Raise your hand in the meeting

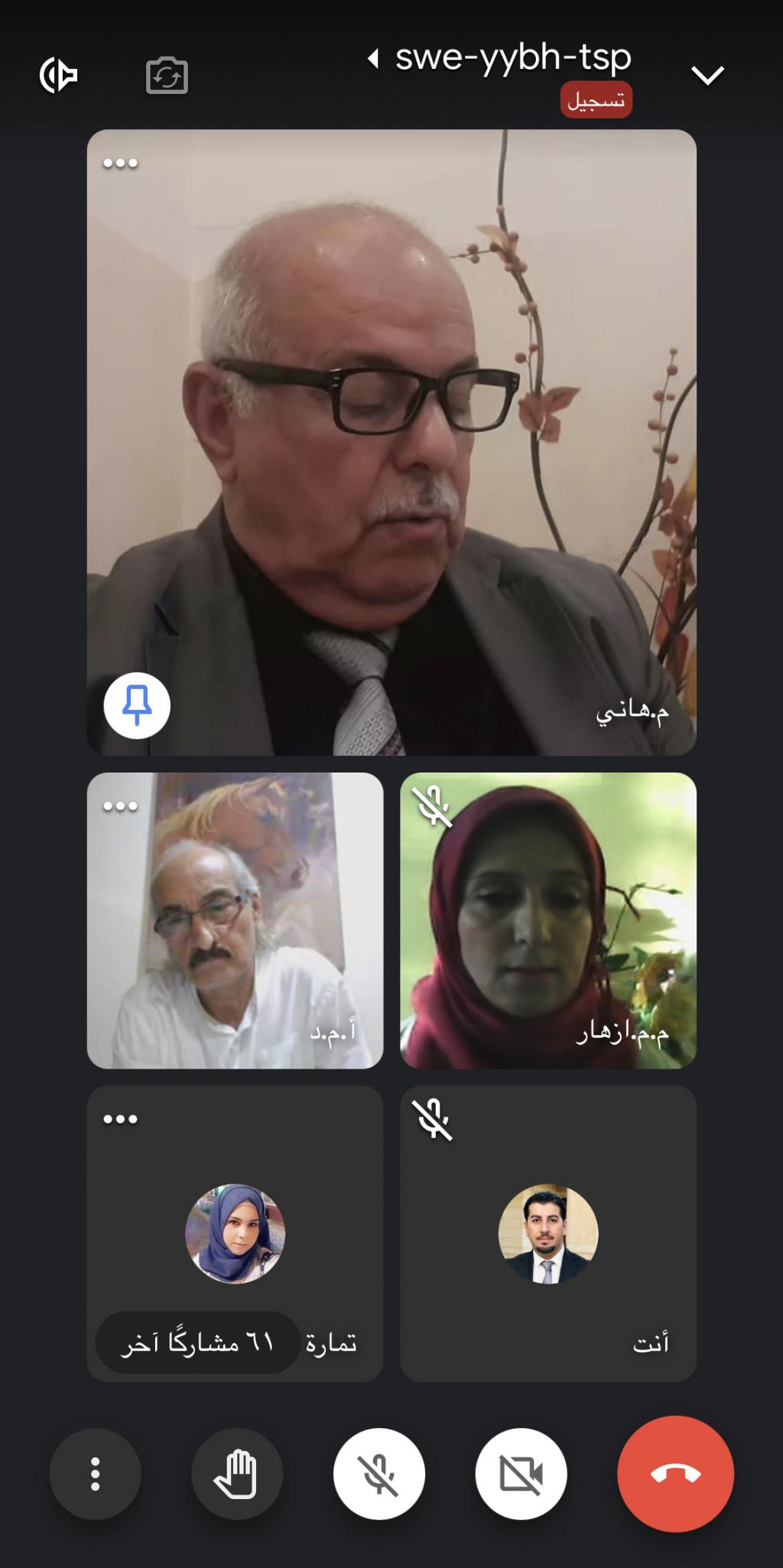(x=237, y=1473)
